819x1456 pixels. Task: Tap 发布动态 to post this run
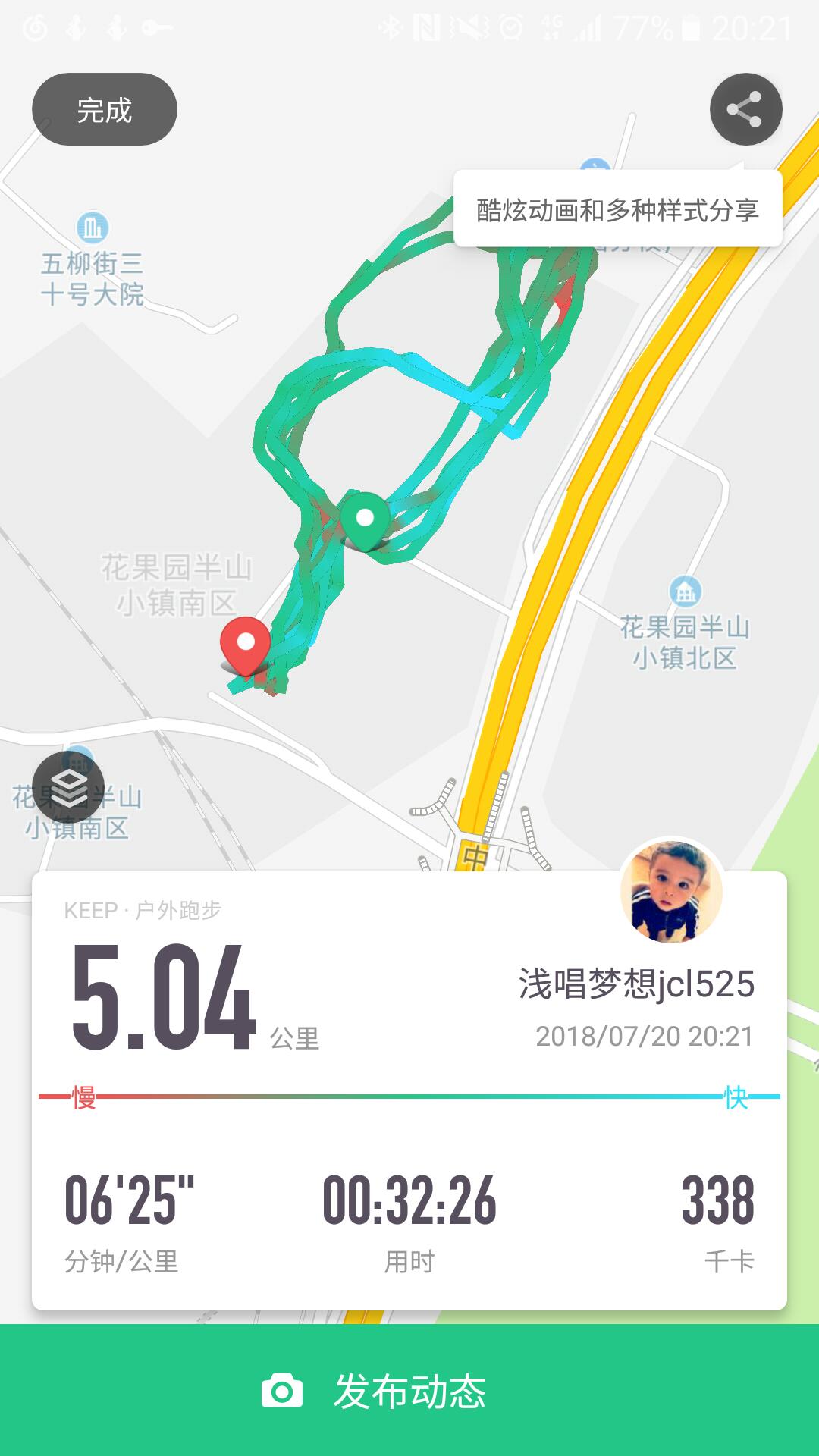pos(409,1390)
